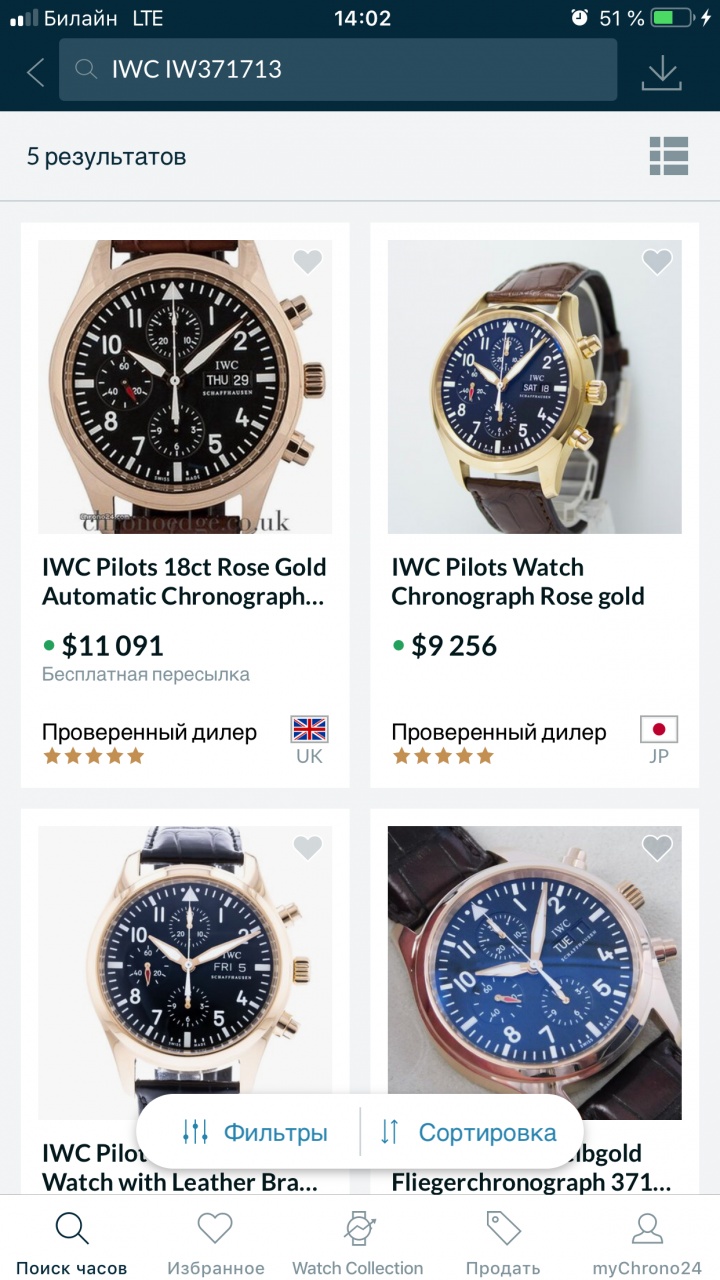The width and height of the screenshot is (720, 1280).
Task: Add the $9 256 watch to favorites
Action: (x=657, y=262)
